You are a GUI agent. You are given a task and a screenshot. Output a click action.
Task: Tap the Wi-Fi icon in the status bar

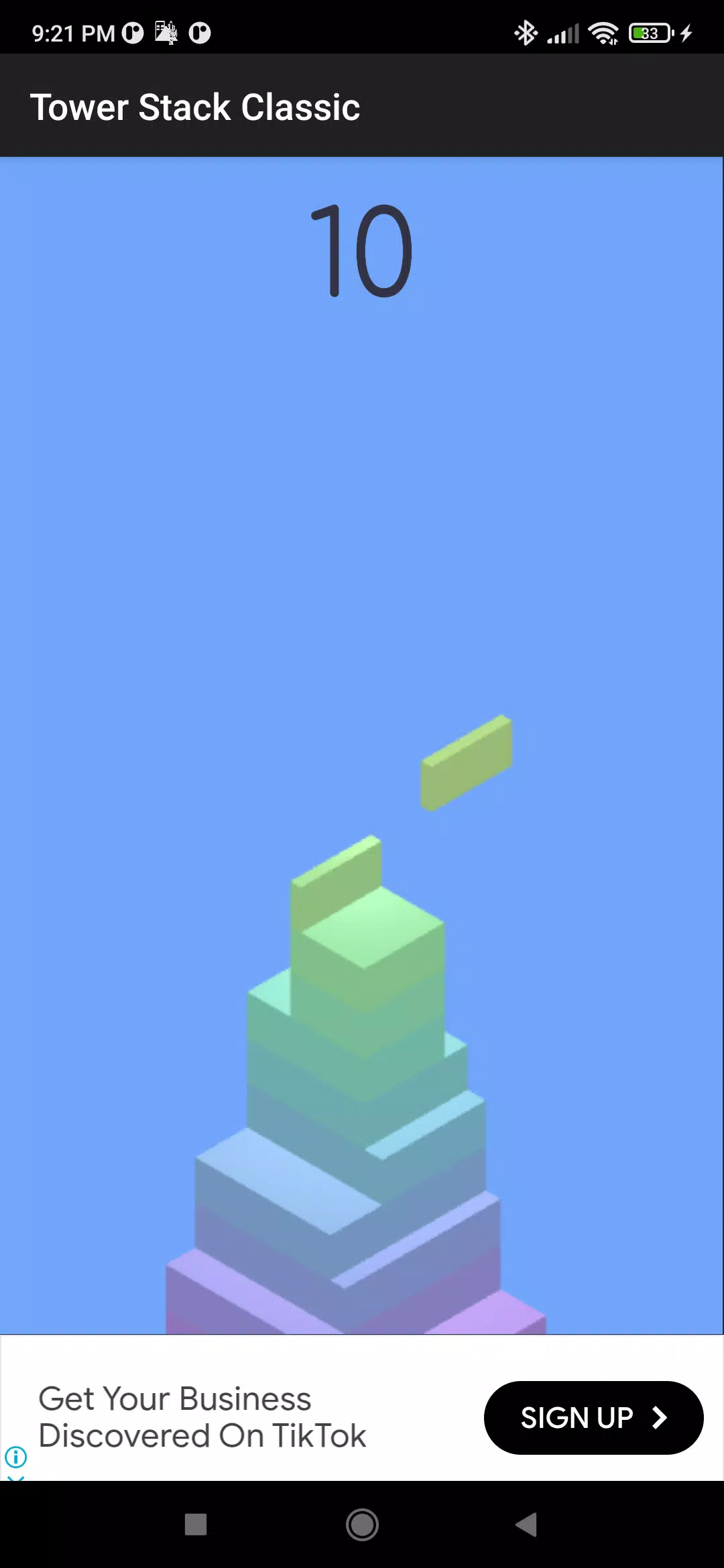(x=602, y=31)
